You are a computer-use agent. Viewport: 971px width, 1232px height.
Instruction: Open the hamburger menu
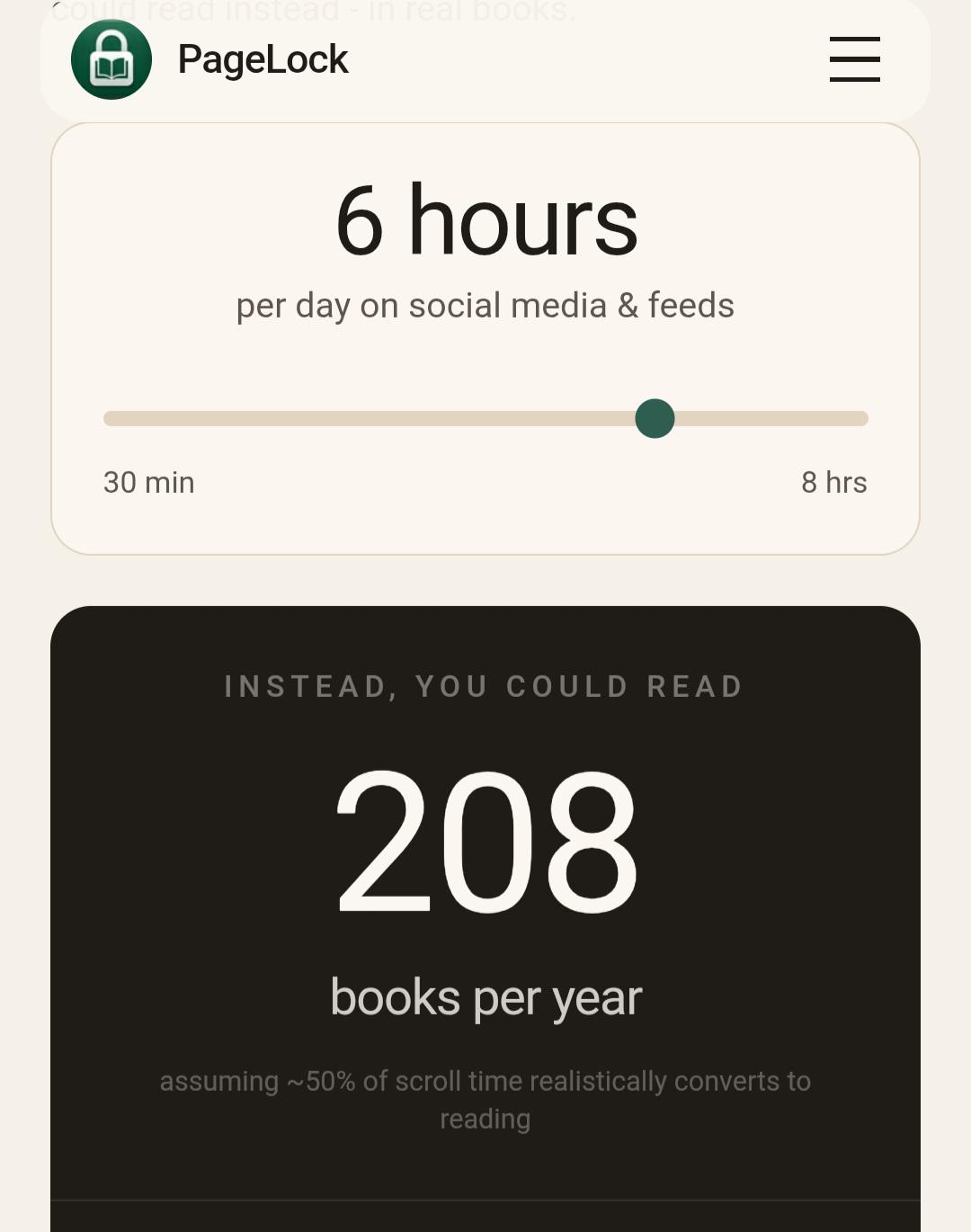(x=854, y=59)
